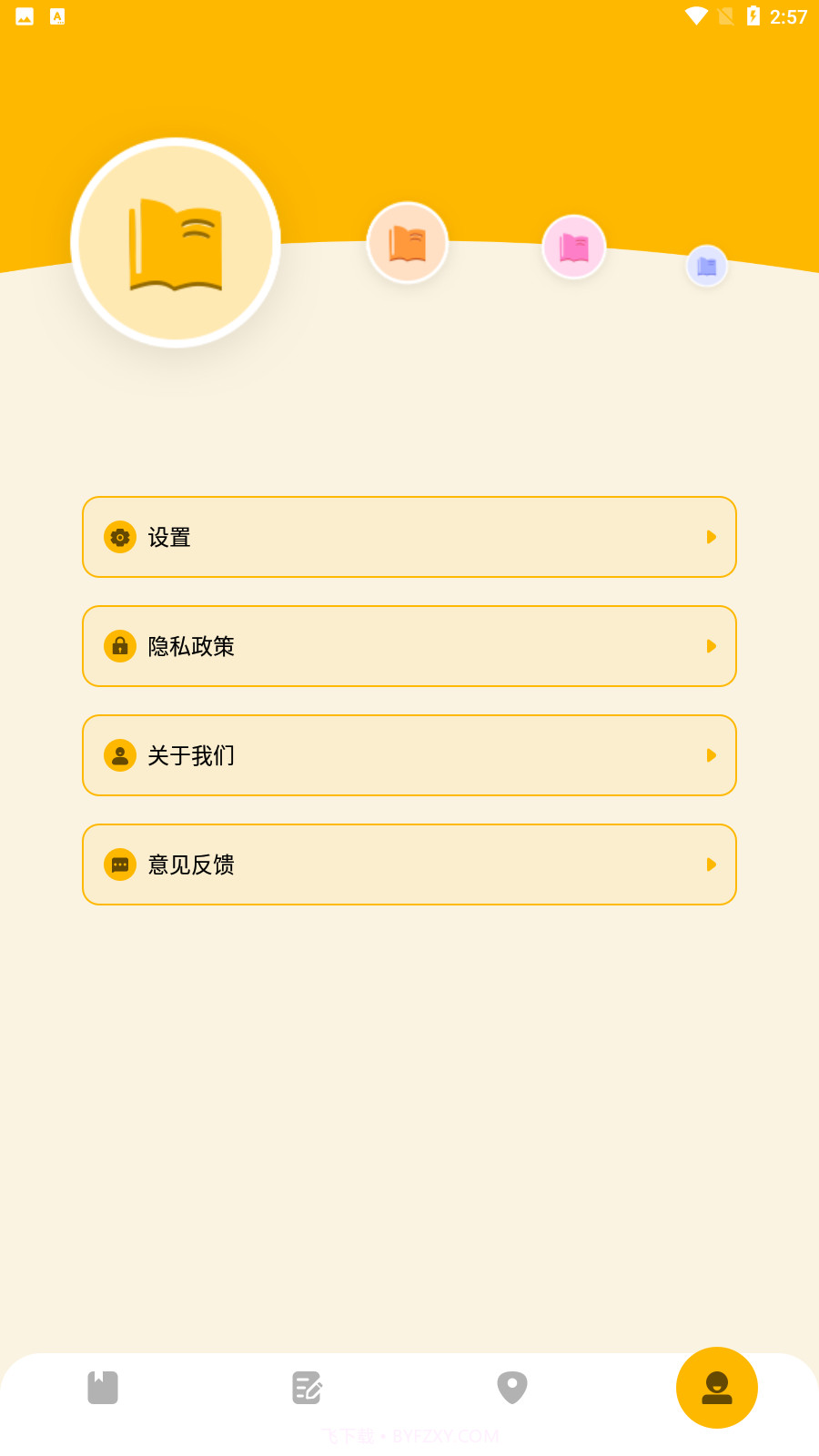This screenshot has width=819, height=1456.
Task: Select the small purple book icon
Action: point(706,265)
